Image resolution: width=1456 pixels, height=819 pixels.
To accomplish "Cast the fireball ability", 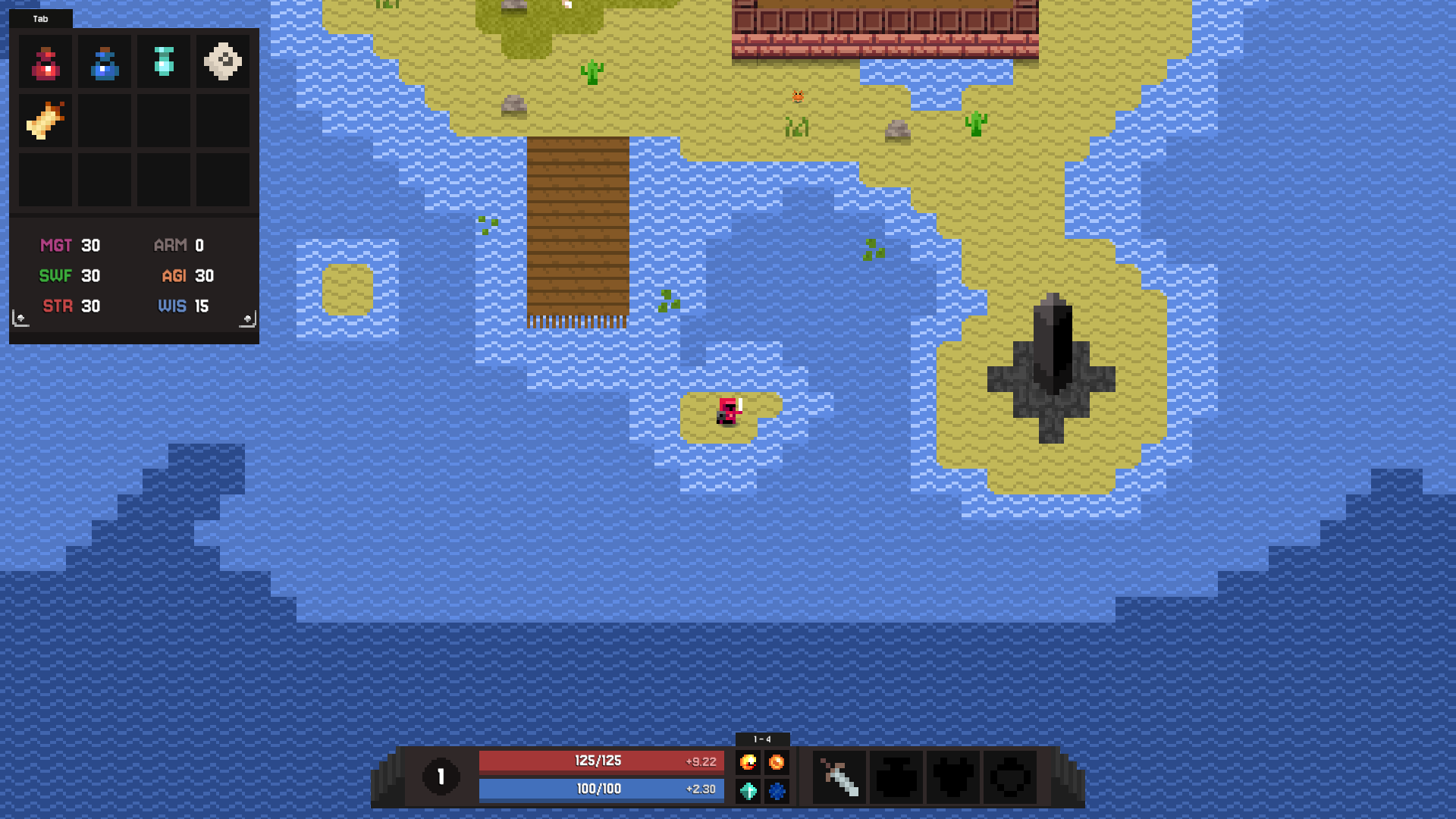I will 748,762.
